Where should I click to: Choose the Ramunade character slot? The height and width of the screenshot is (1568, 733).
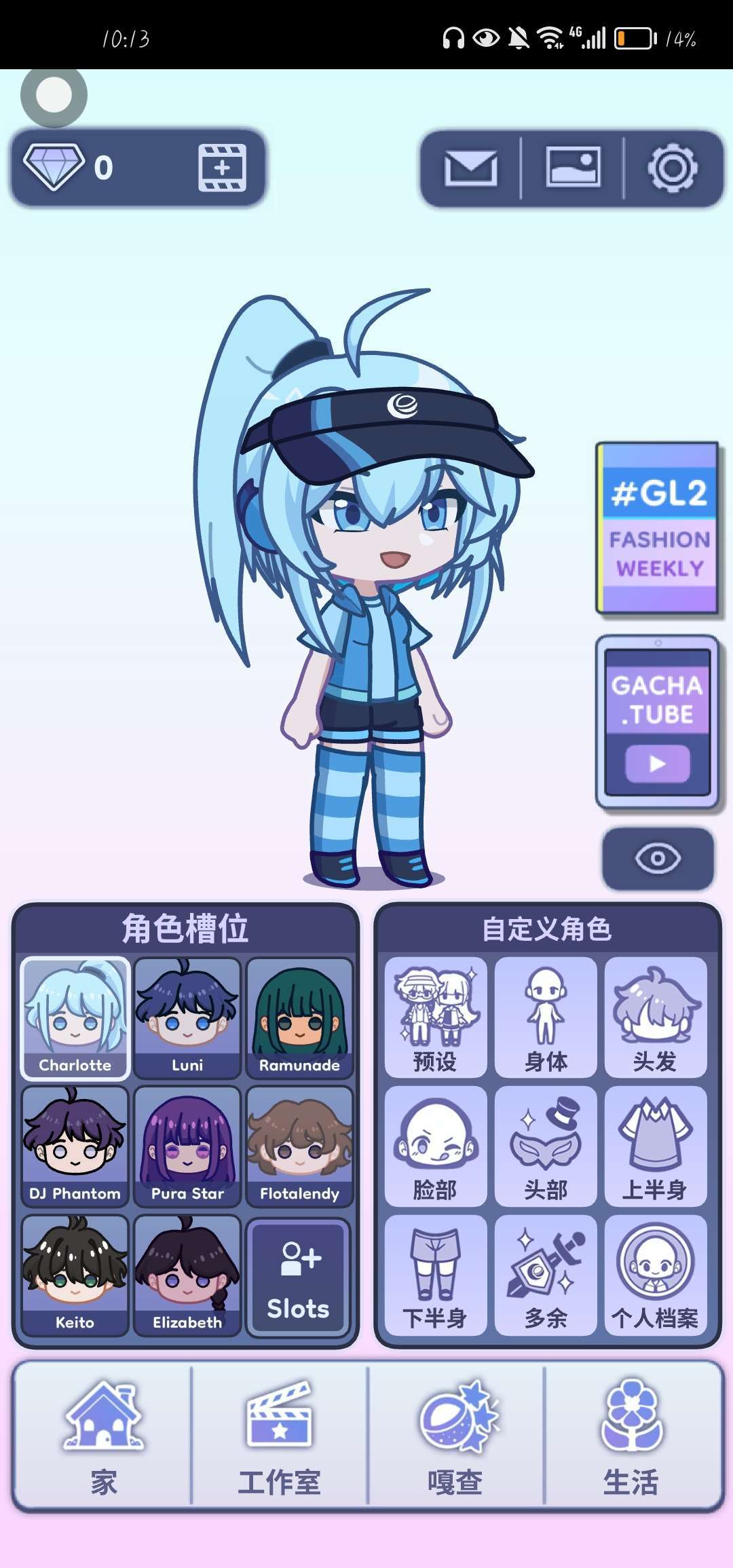pos(299,1018)
